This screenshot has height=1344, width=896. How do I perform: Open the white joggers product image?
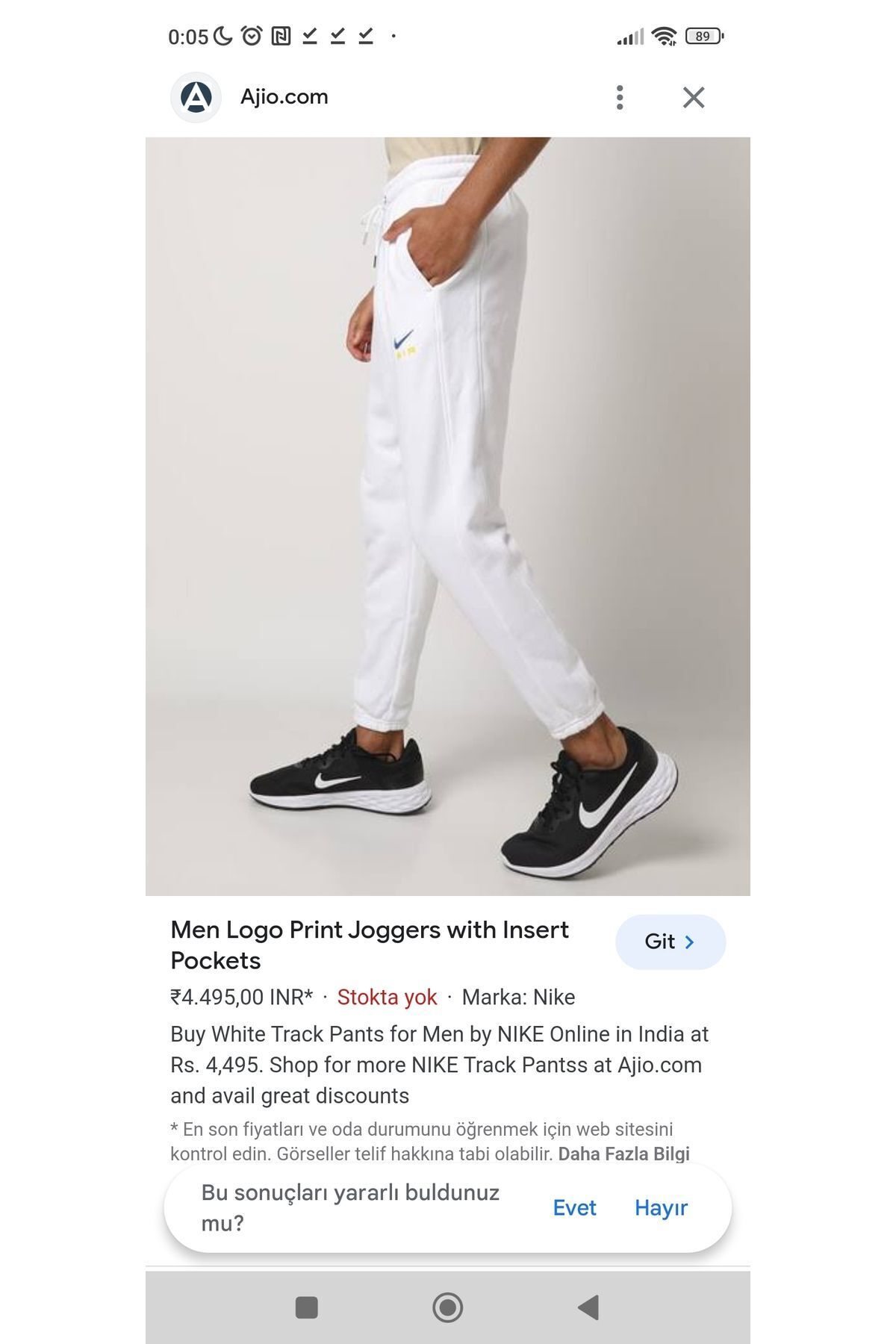click(x=447, y=516)
